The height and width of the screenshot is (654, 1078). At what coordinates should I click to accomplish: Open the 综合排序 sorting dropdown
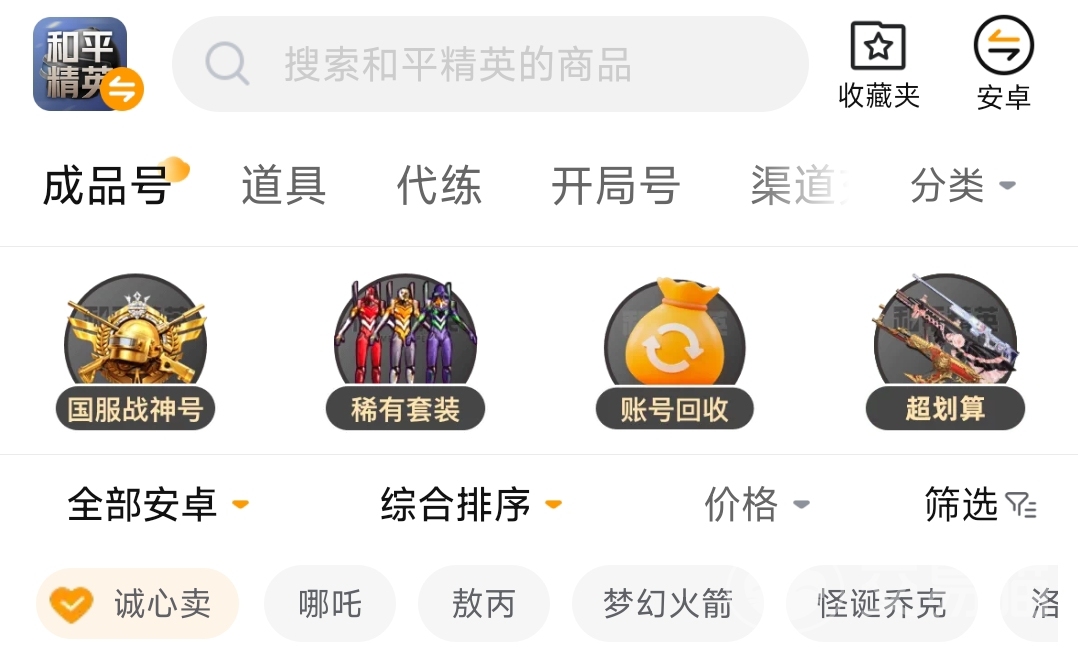(x=470, y=505)
